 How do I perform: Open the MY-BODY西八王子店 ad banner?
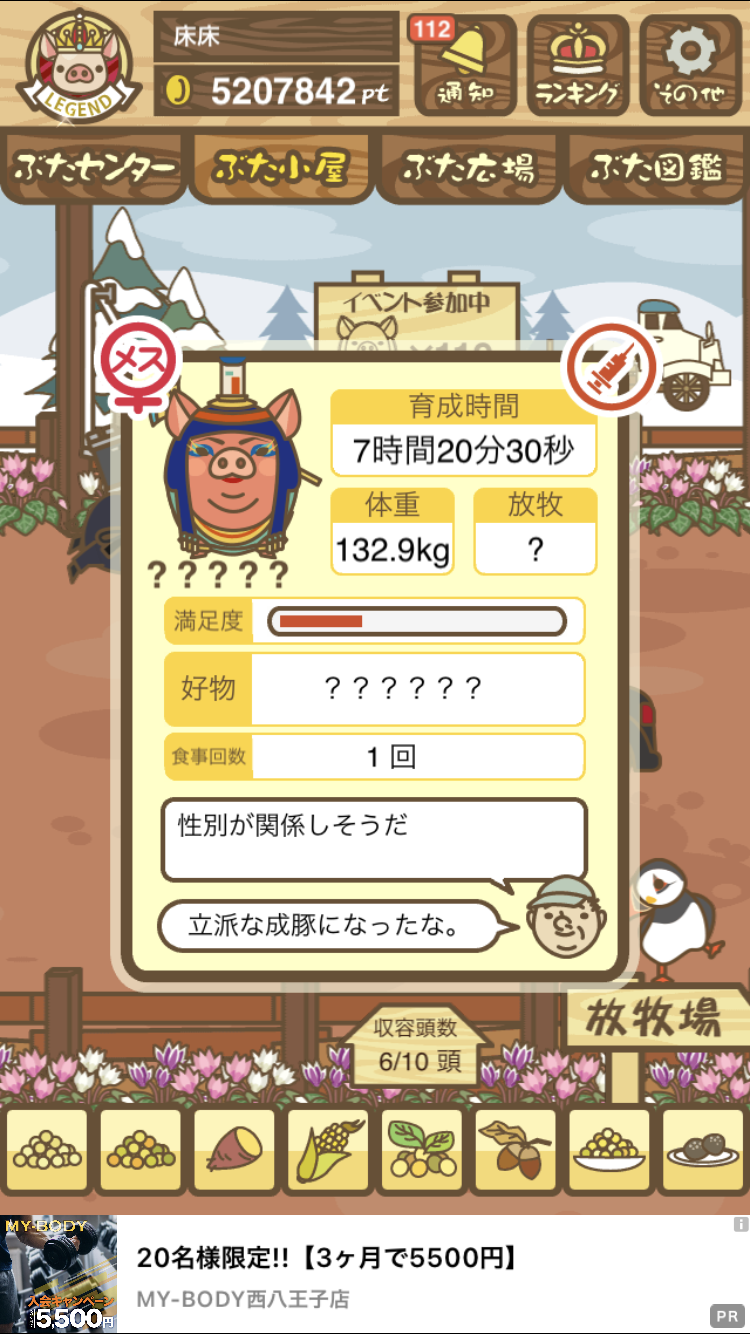click(375, 1274)
